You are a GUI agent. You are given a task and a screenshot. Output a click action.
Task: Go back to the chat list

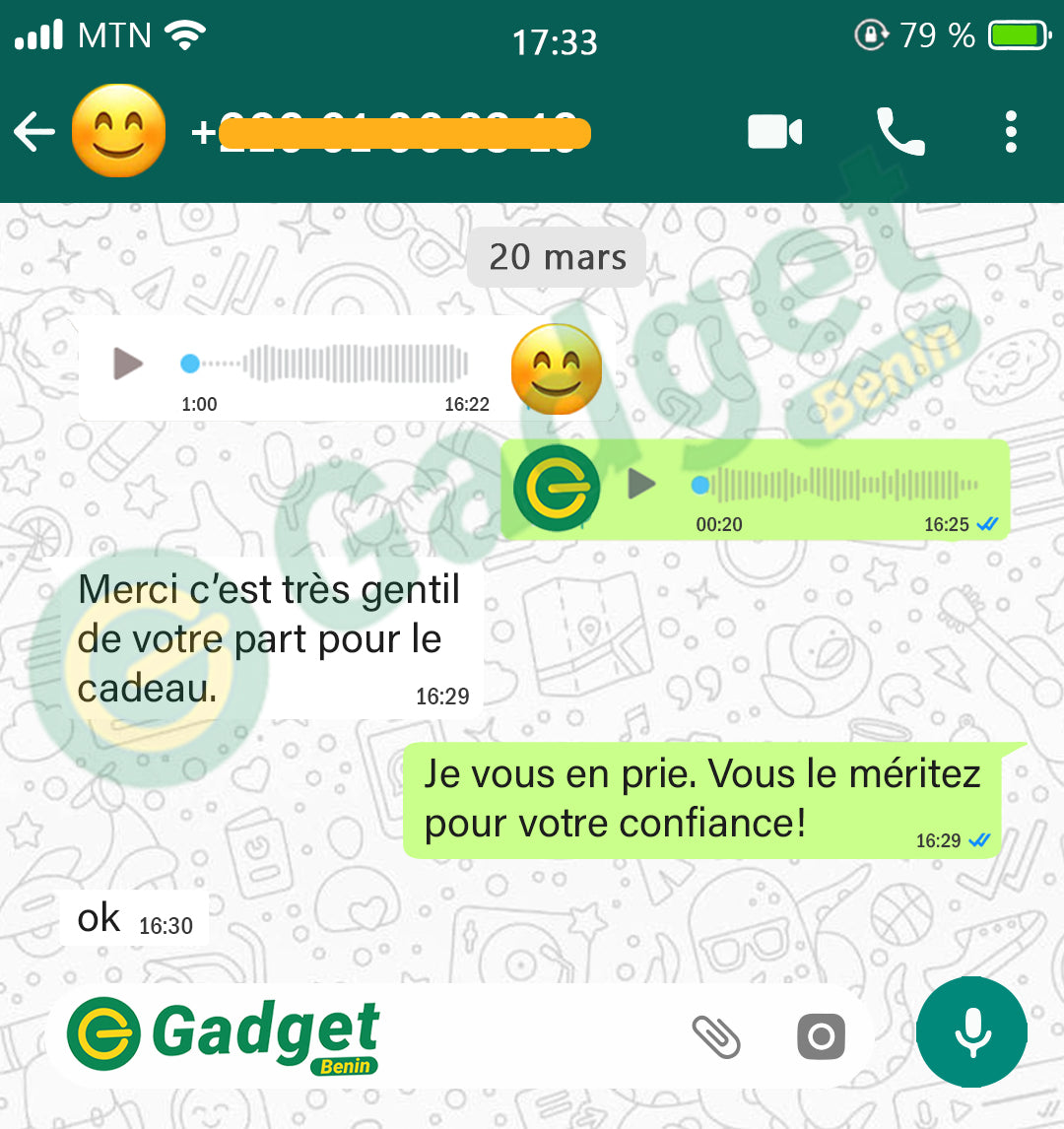34,132
